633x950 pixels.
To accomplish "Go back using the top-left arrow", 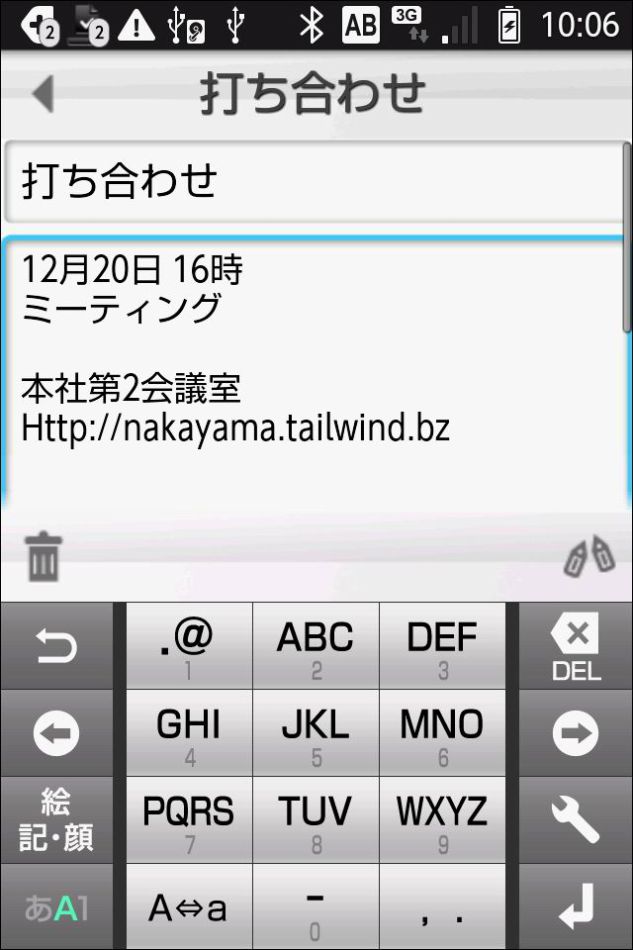I will click(42, 94).
